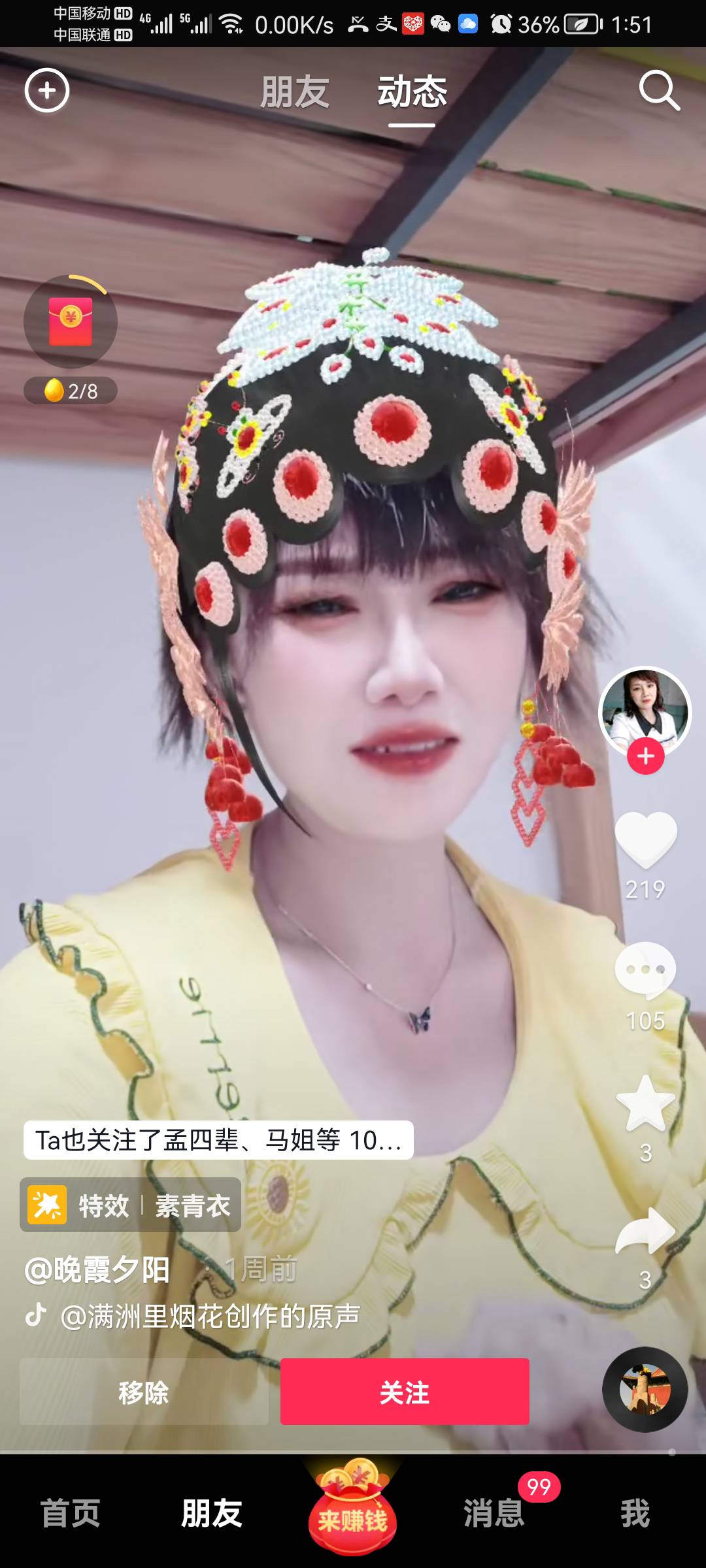Follow creator via avatar plus badge
Screen dimensions: 706x1568
(646, 756)
